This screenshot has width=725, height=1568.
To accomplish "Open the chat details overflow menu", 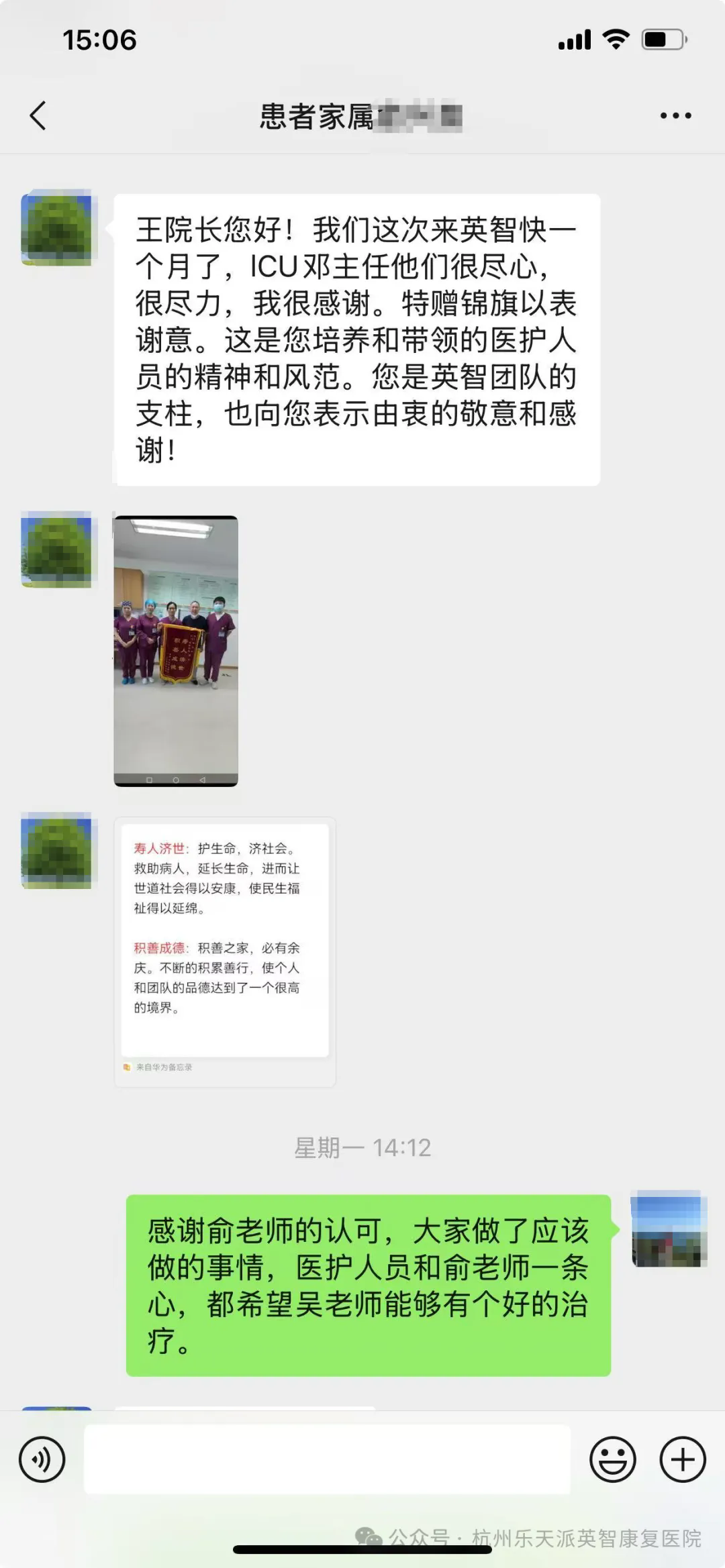I will 675,115.
